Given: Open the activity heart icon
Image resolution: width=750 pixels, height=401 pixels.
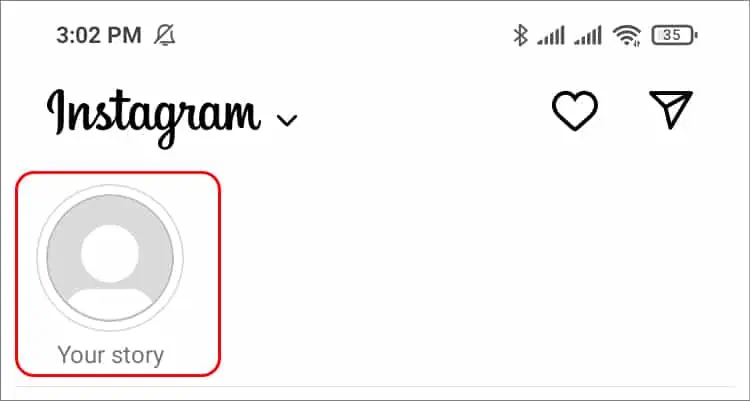Looking at the screenshot, I should [575, 111].
